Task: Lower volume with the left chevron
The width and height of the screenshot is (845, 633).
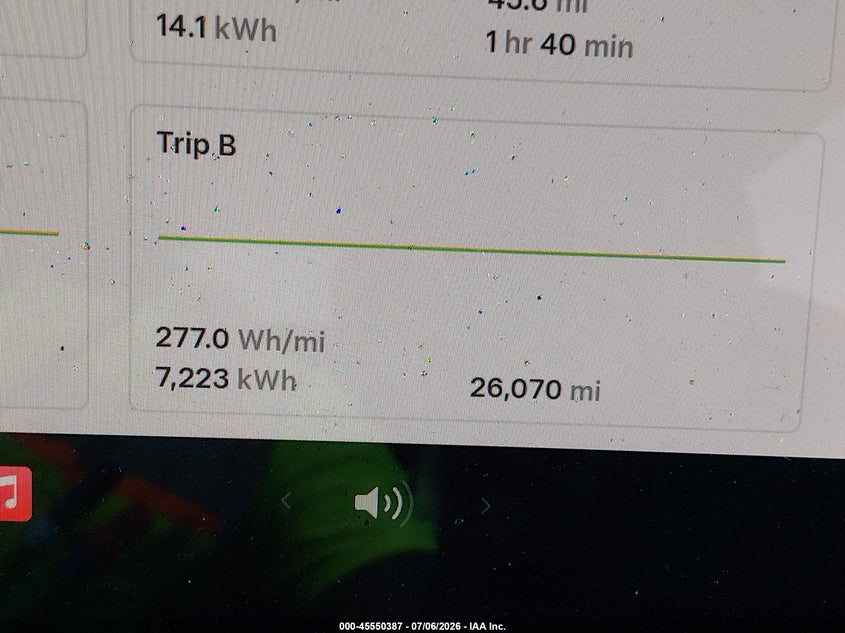Action: point(286,501)
